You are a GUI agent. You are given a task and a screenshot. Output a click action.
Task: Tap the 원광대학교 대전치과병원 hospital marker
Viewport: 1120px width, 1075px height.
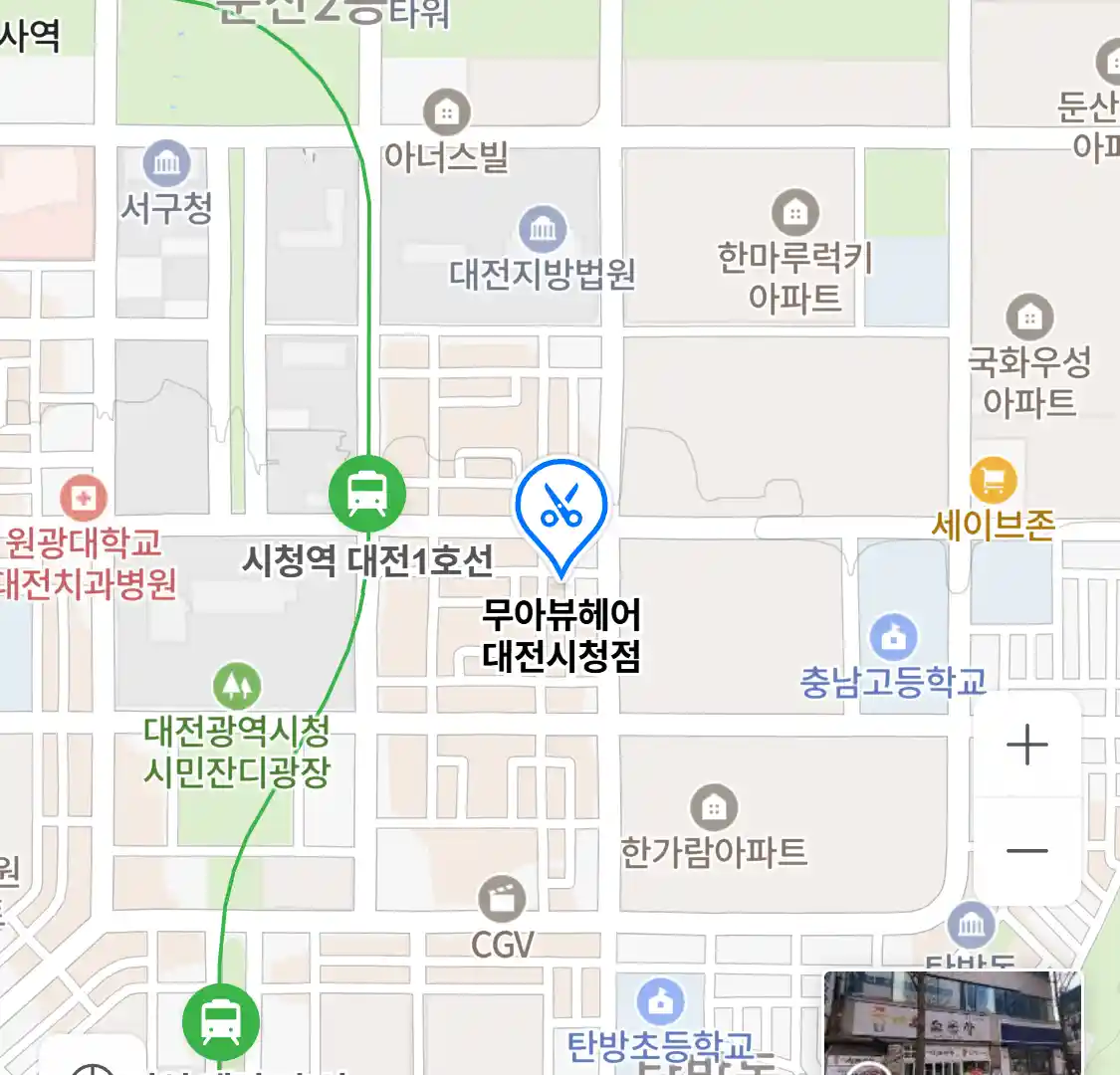[x=84, y=498]
